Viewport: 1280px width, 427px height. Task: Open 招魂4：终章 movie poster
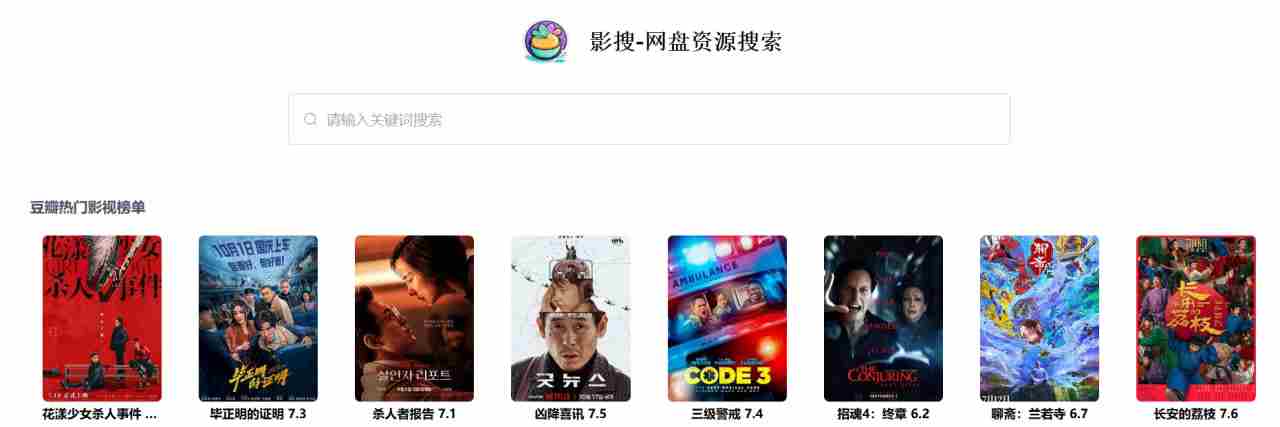883,318
